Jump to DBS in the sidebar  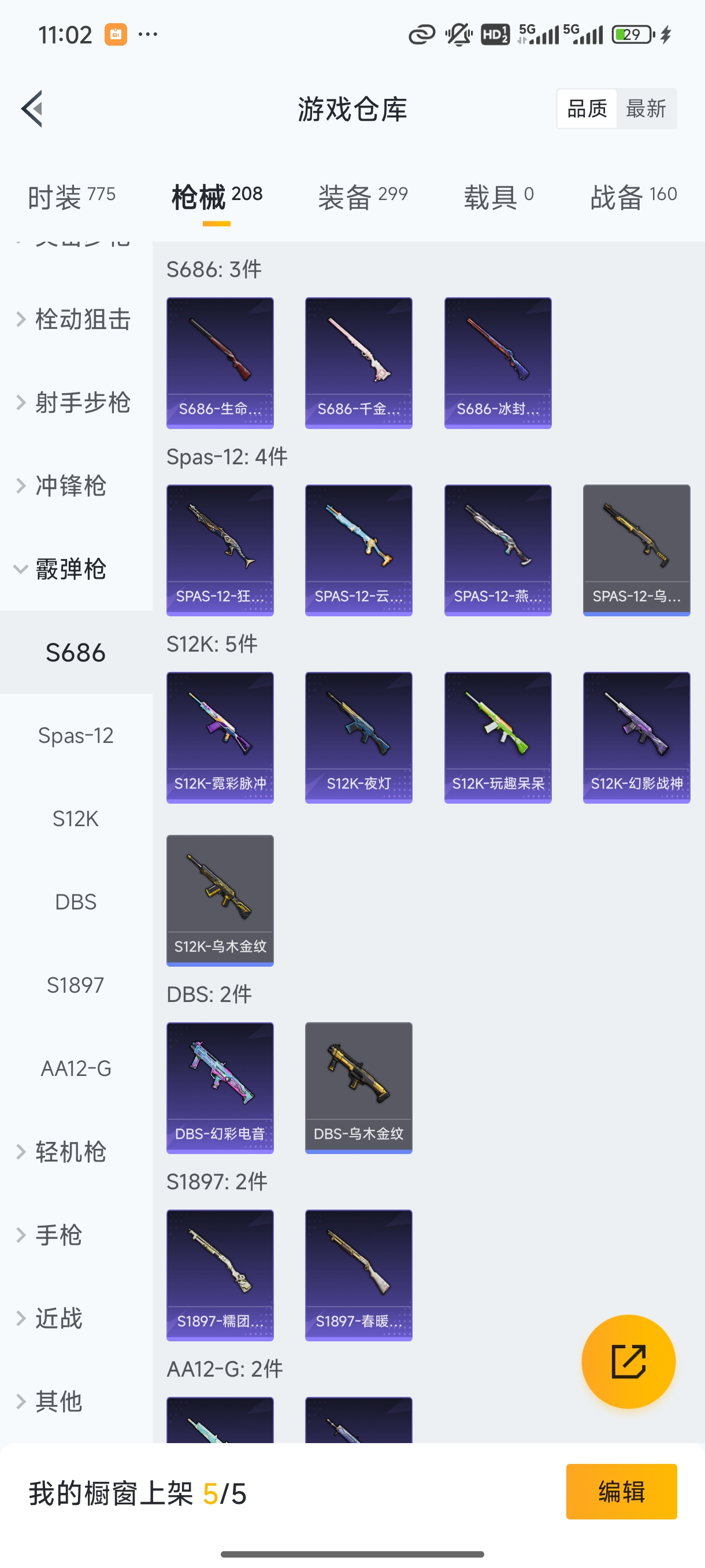coord(76,901)
